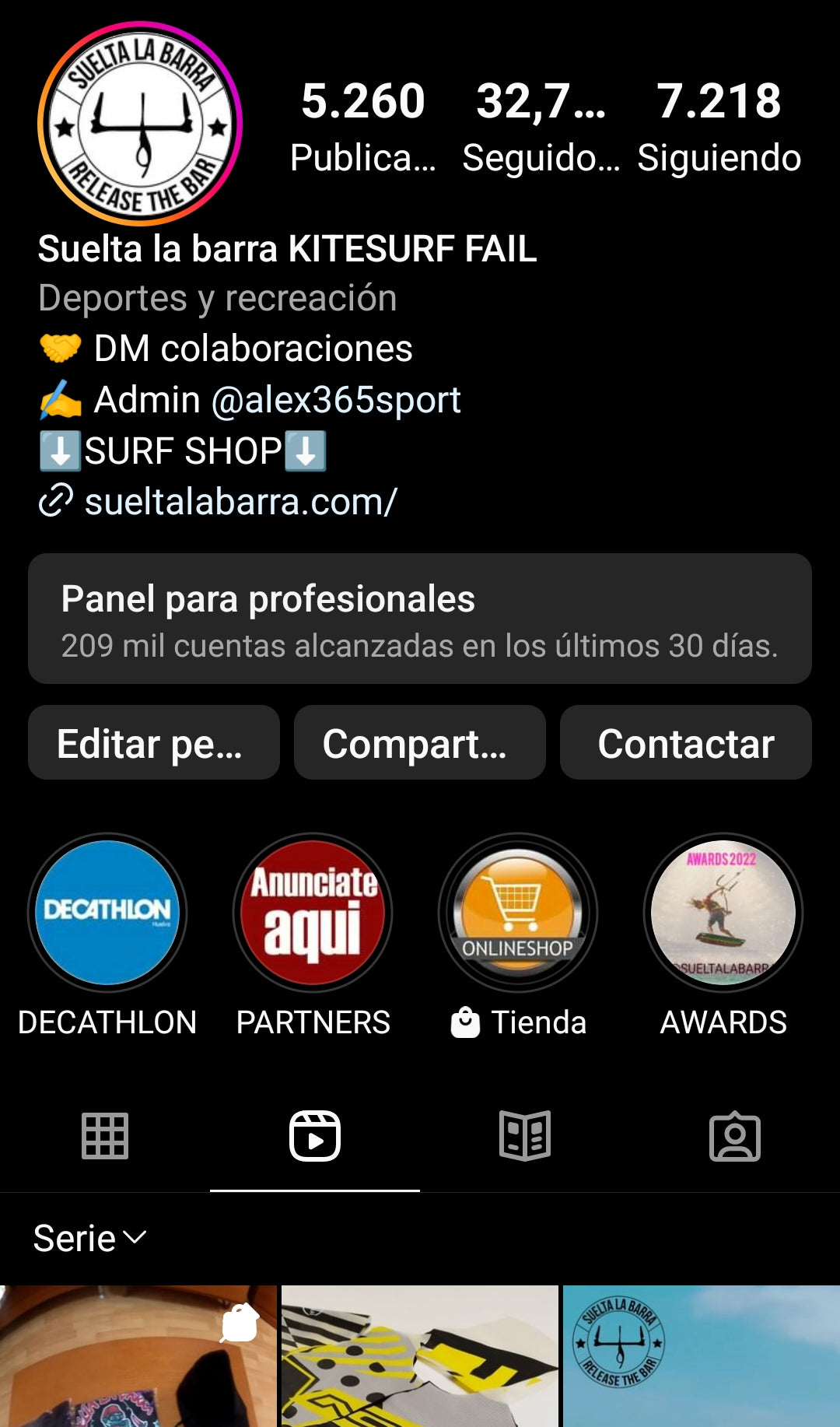This screenshot has width=840, height=1427.
Task: Click the feed/guide icon next to Reels
Action: click(x=525, y=1137)
